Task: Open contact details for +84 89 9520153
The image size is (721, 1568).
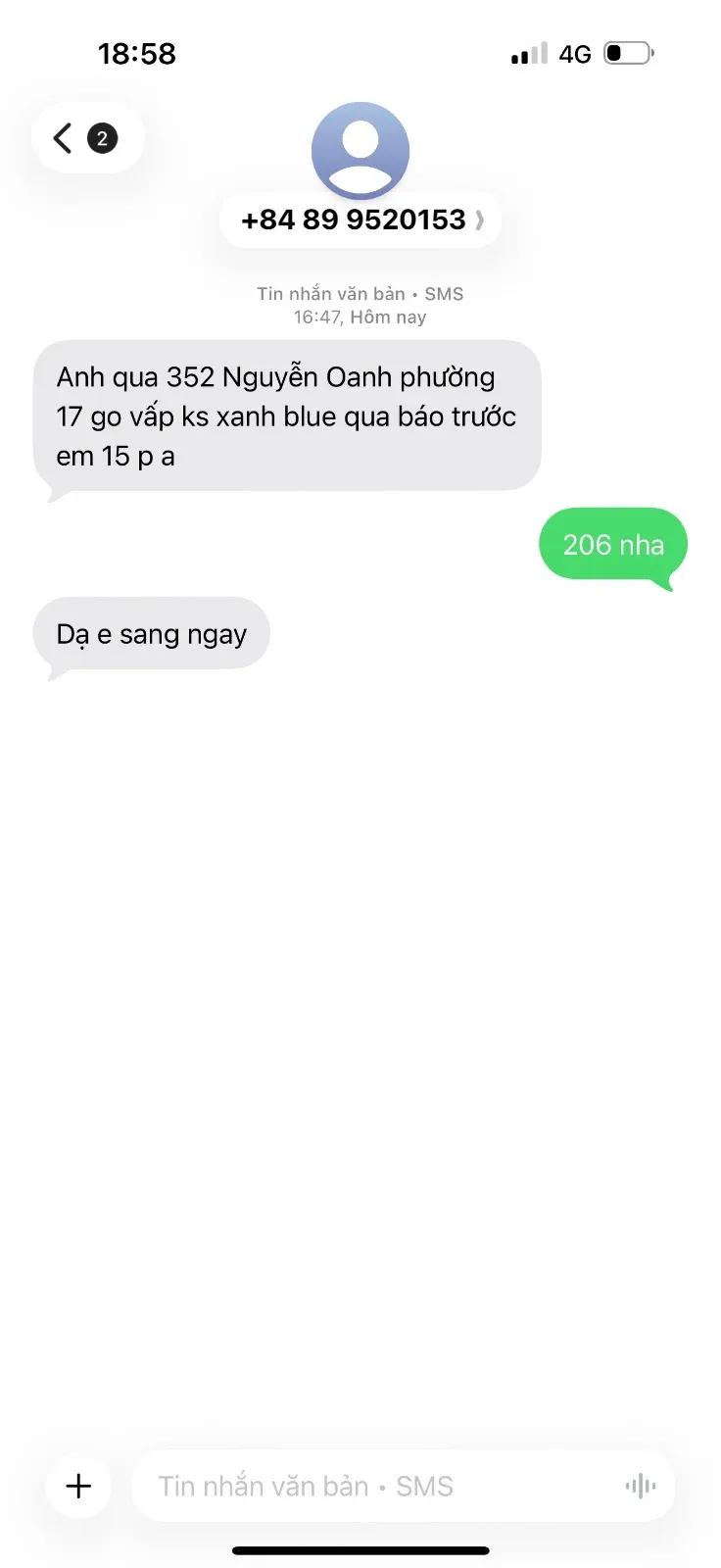Action: pyautogui.click(x=360, y=220)
